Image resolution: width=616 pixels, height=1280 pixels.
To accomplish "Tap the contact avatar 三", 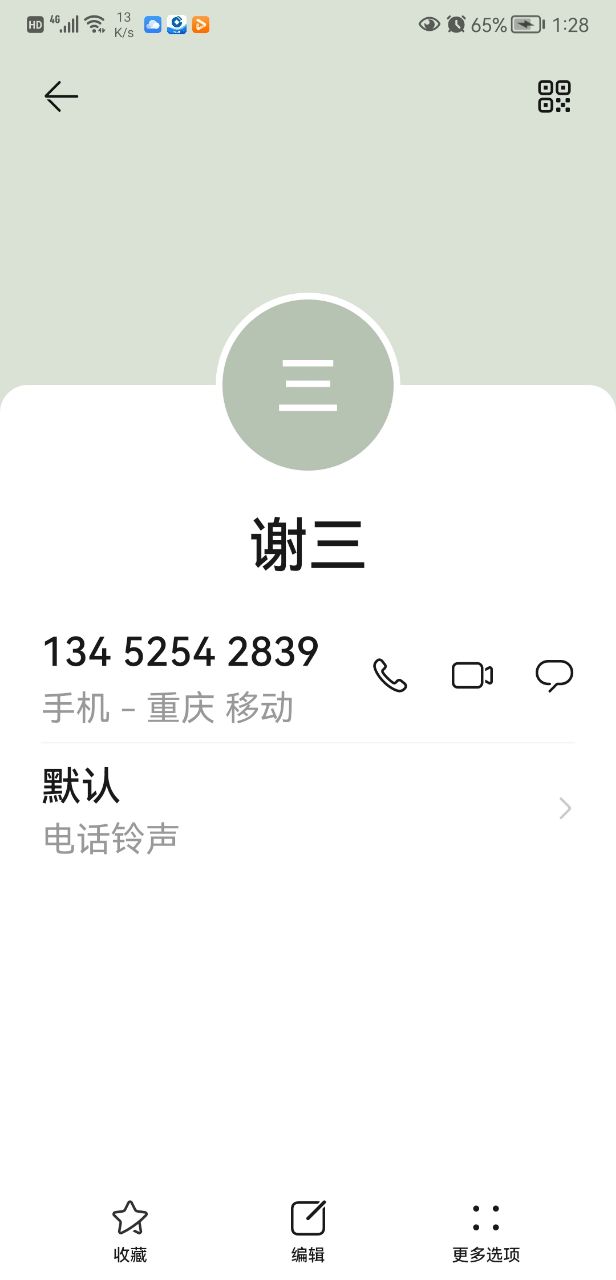I will click(308, 385).
